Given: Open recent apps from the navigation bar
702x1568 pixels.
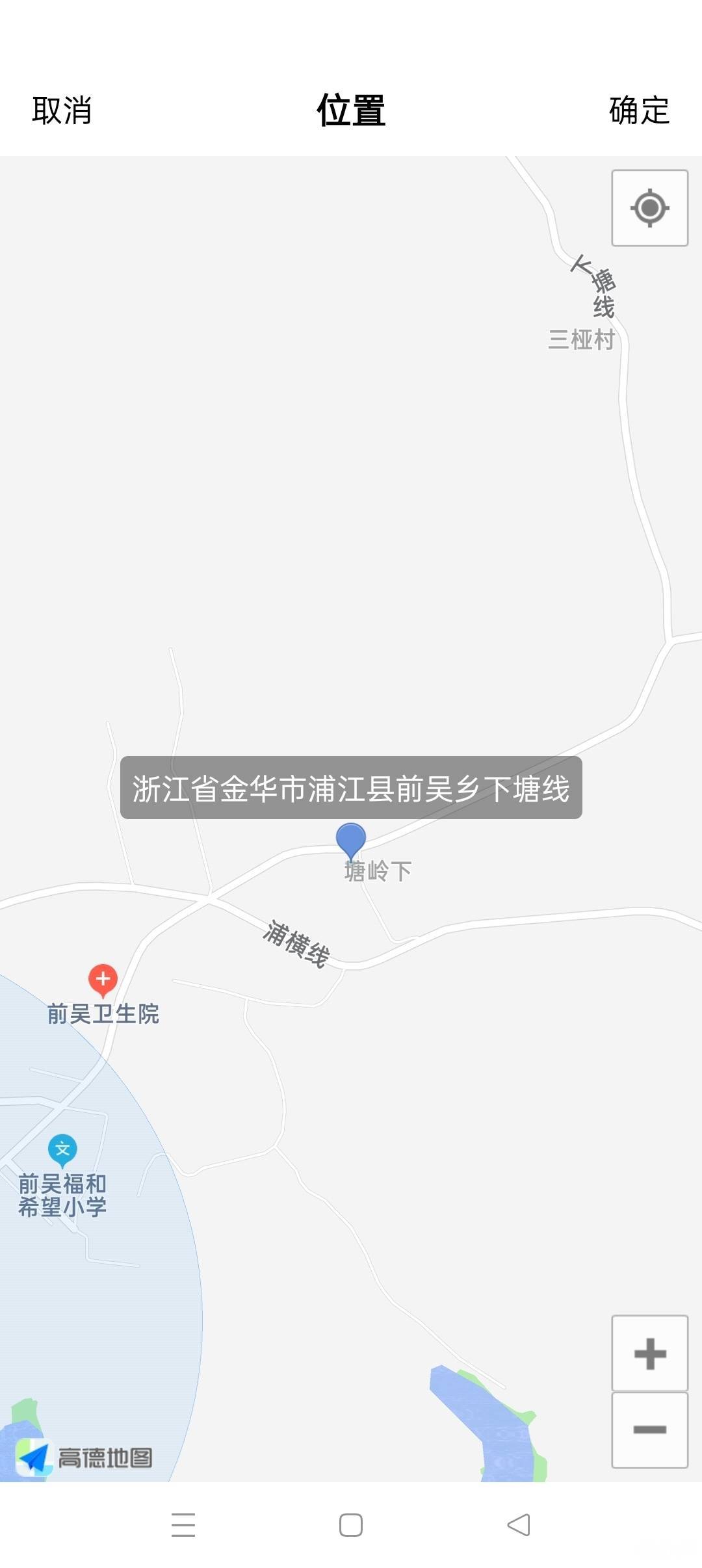Looking at the screenshot, I should coord(183,1525).
